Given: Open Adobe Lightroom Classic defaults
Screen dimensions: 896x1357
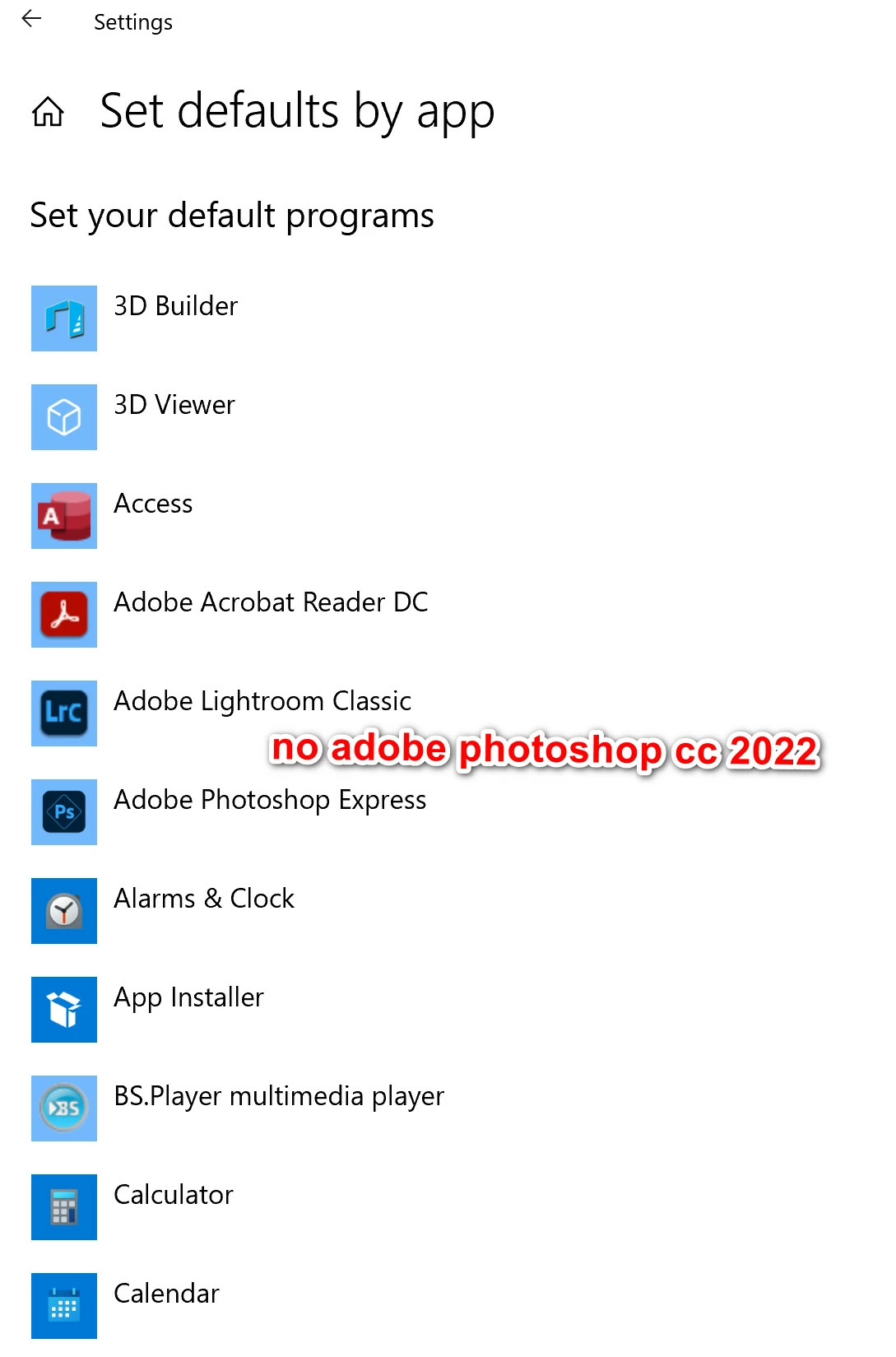Looking at the screenshot, I should tap(262, 702).
